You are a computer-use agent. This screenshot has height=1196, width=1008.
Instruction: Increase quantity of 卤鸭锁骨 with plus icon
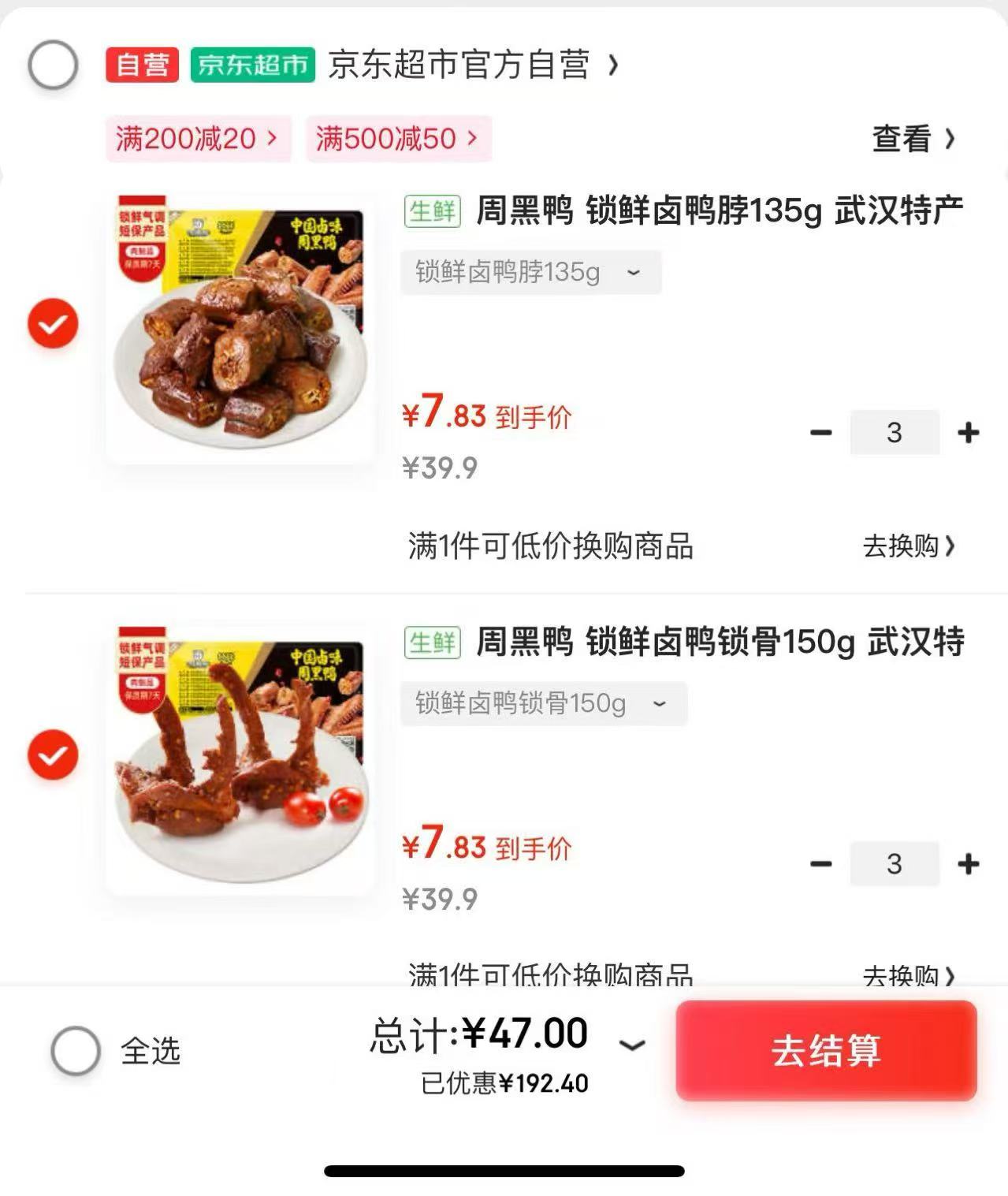point(968,863)
